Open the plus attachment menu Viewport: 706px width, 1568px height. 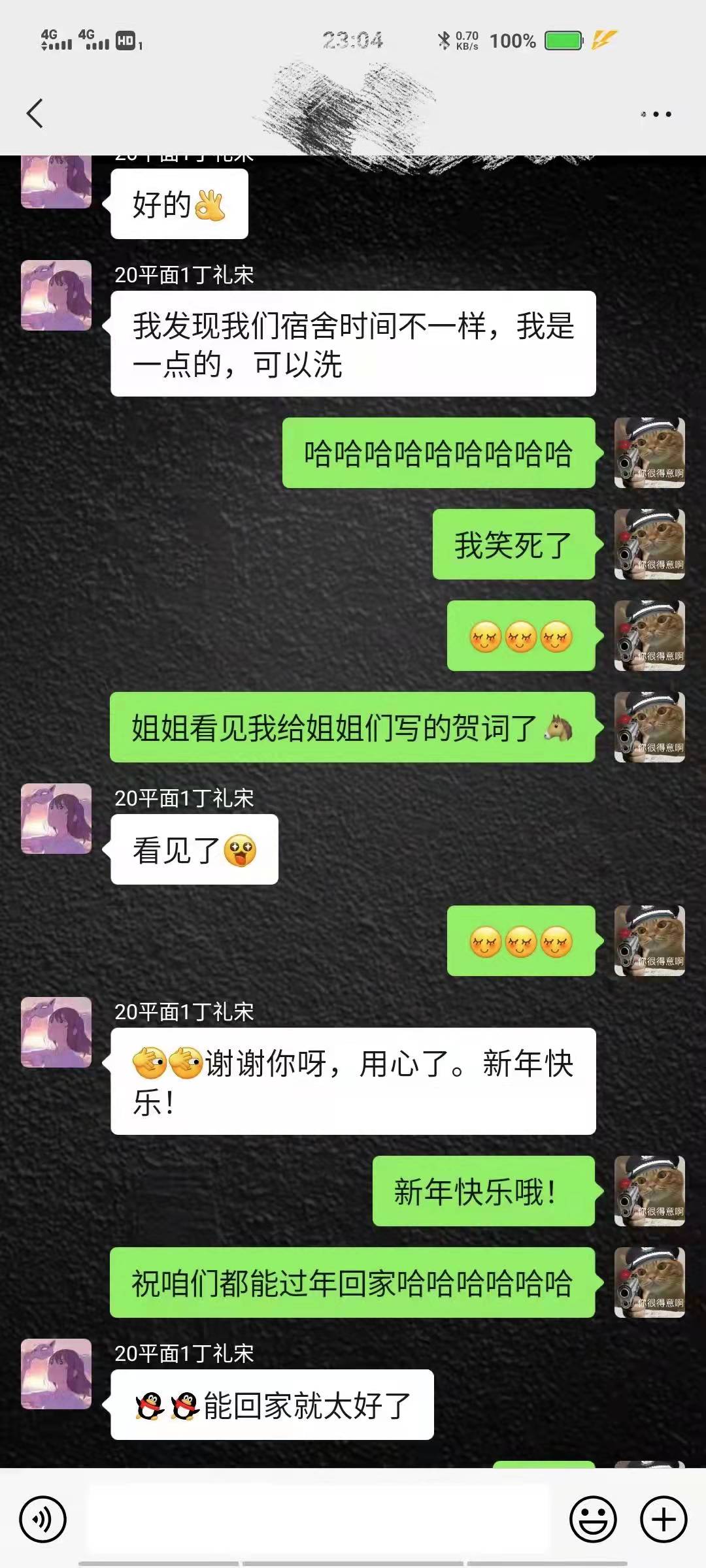coord(664,1519)
